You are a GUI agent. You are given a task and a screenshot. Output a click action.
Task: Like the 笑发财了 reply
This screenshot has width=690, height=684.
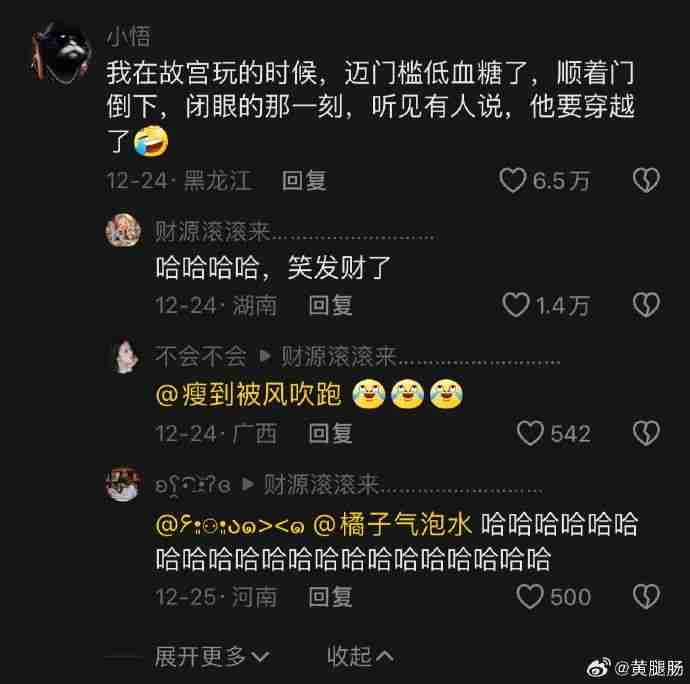(x=515, y=305)
